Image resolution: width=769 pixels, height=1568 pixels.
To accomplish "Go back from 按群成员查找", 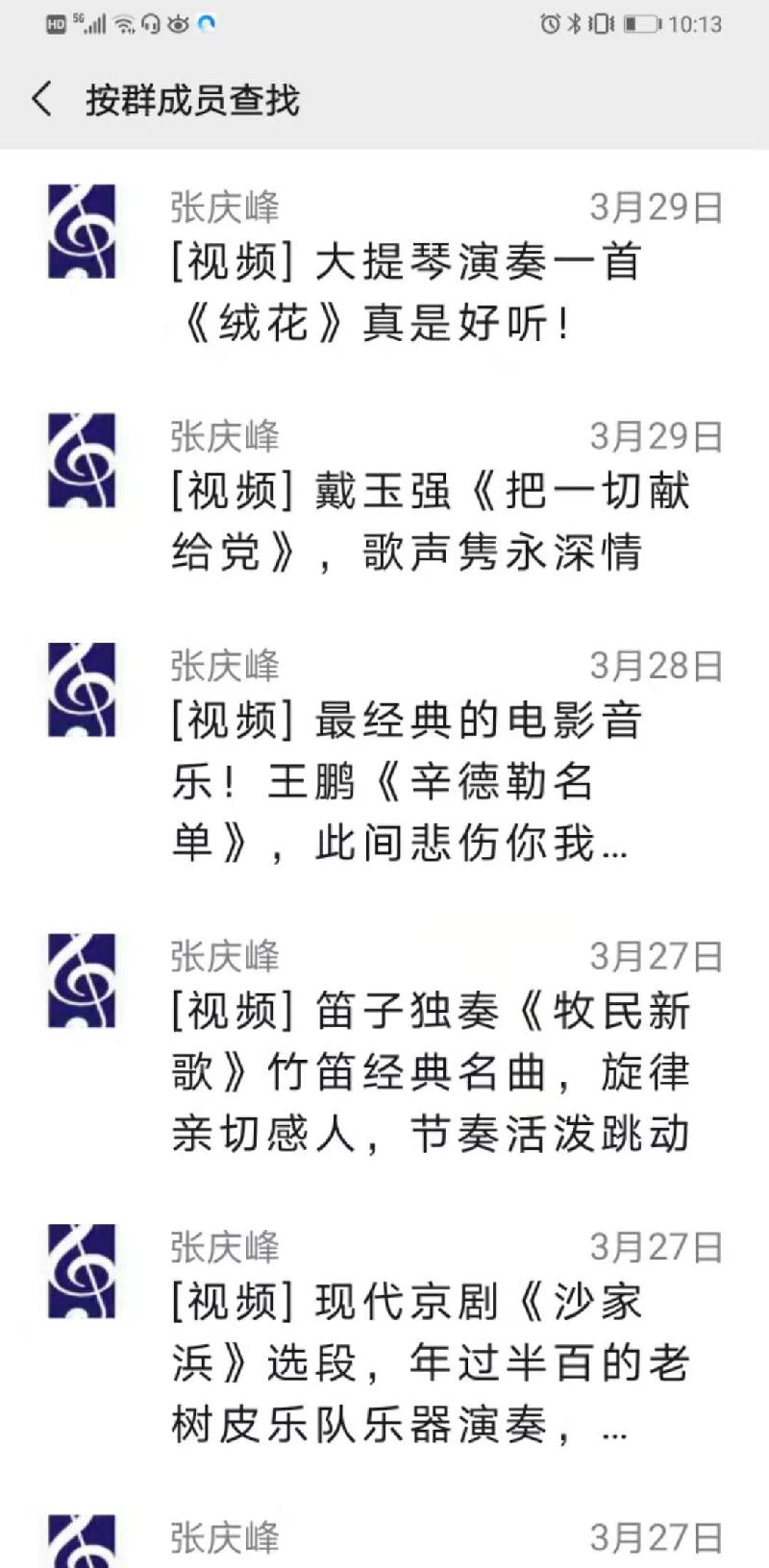I will coord(42,99).
